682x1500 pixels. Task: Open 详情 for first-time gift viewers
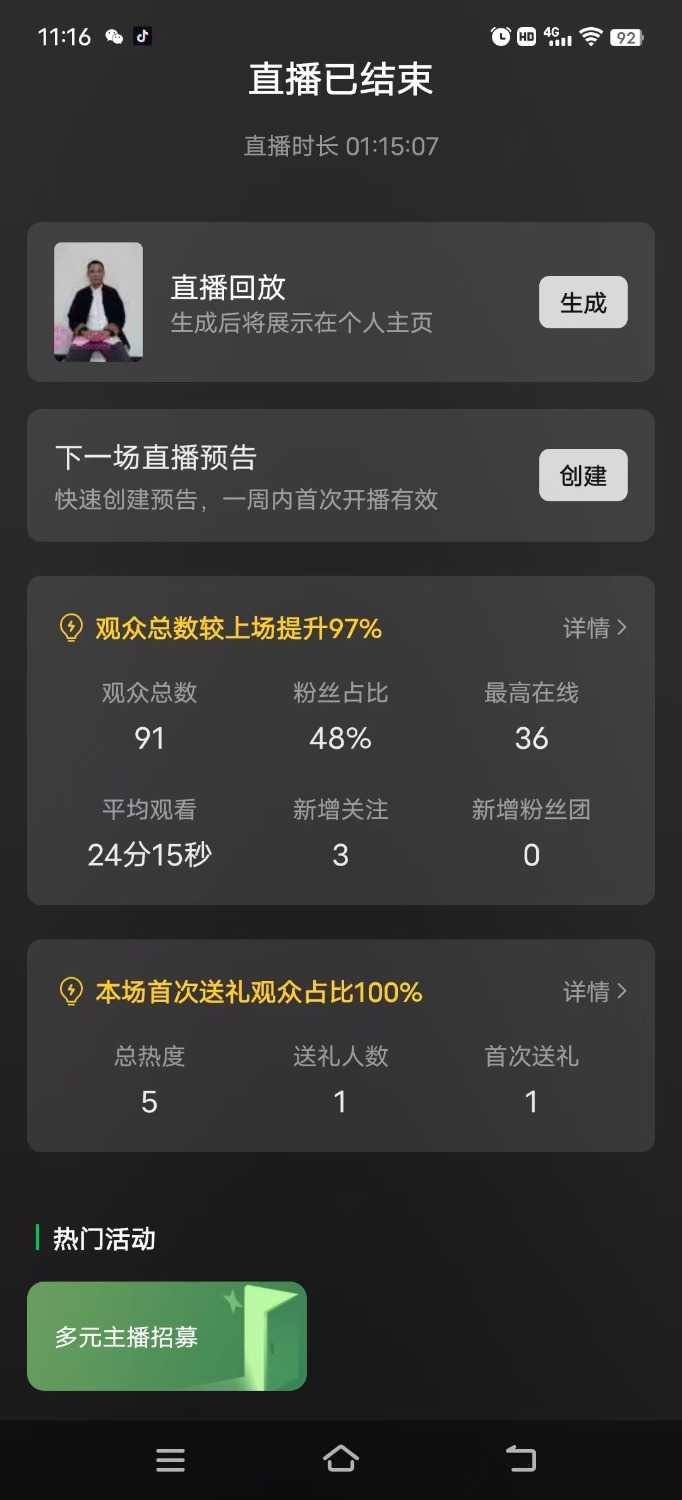pos(595,992)
